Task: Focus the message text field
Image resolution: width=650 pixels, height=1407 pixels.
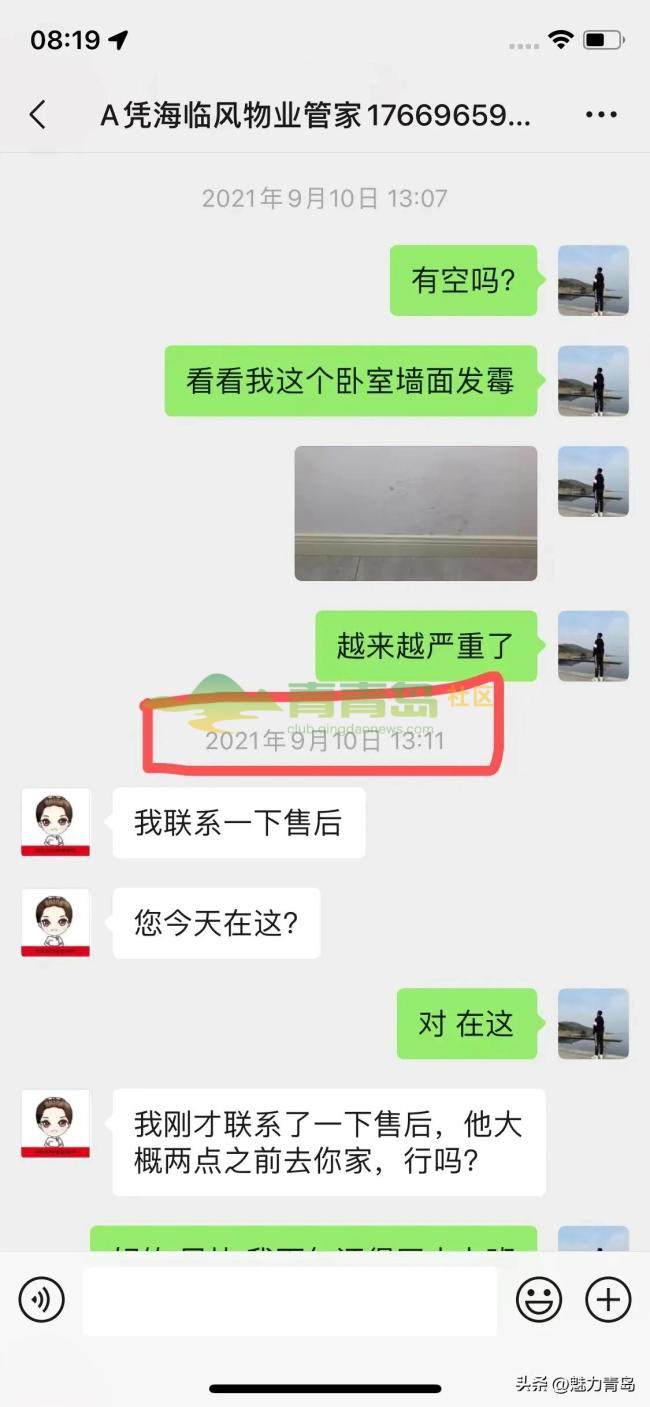Action: 289,1300
